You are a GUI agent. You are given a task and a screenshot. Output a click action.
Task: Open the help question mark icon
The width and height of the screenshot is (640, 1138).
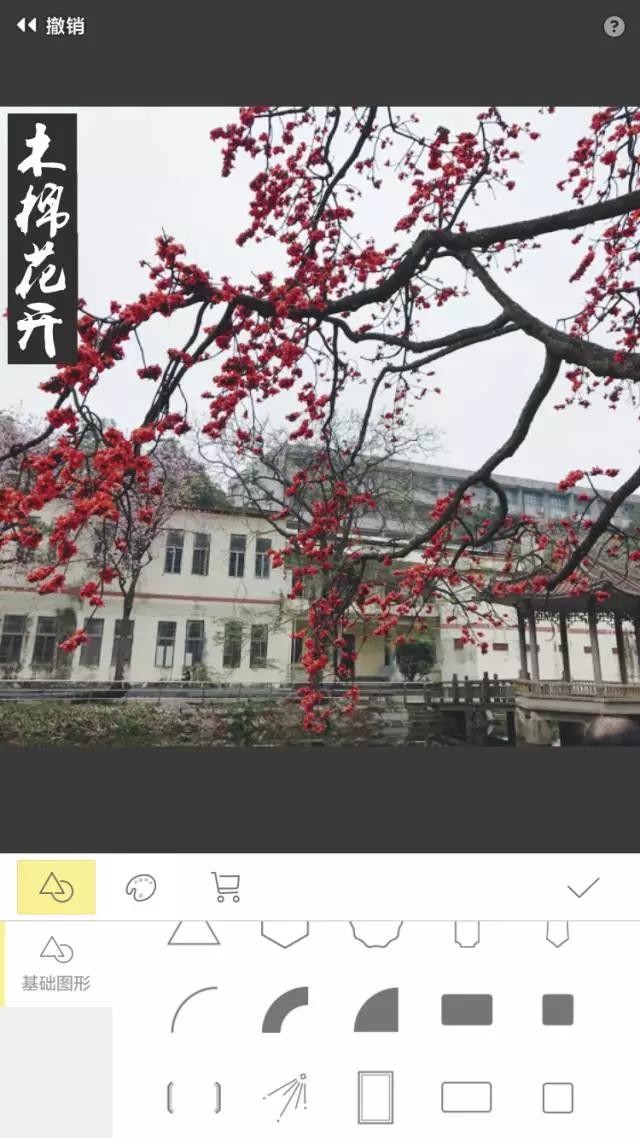pos(614,27)
